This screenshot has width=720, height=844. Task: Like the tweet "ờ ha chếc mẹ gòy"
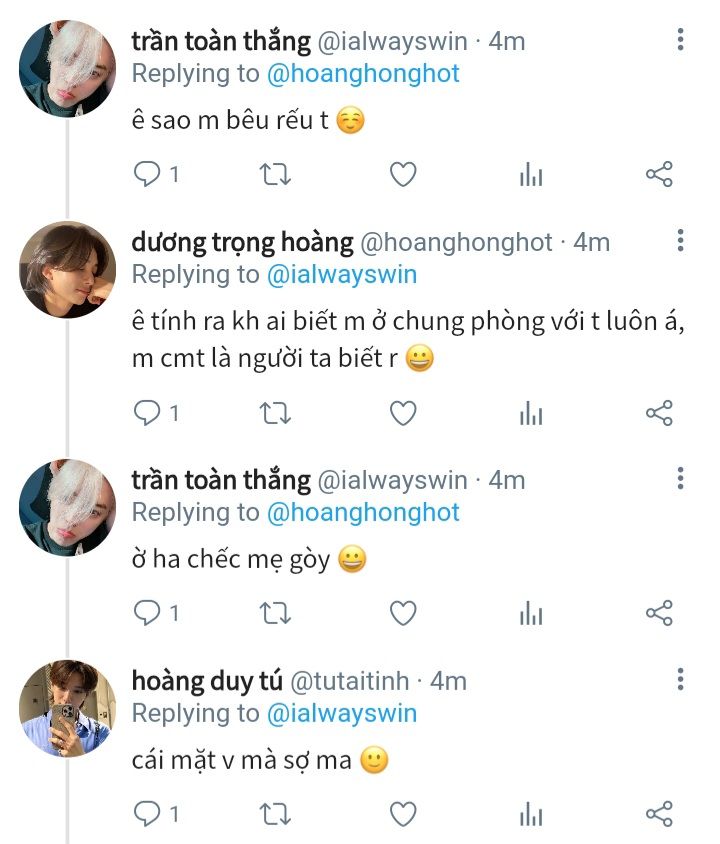tap(402, 613)
